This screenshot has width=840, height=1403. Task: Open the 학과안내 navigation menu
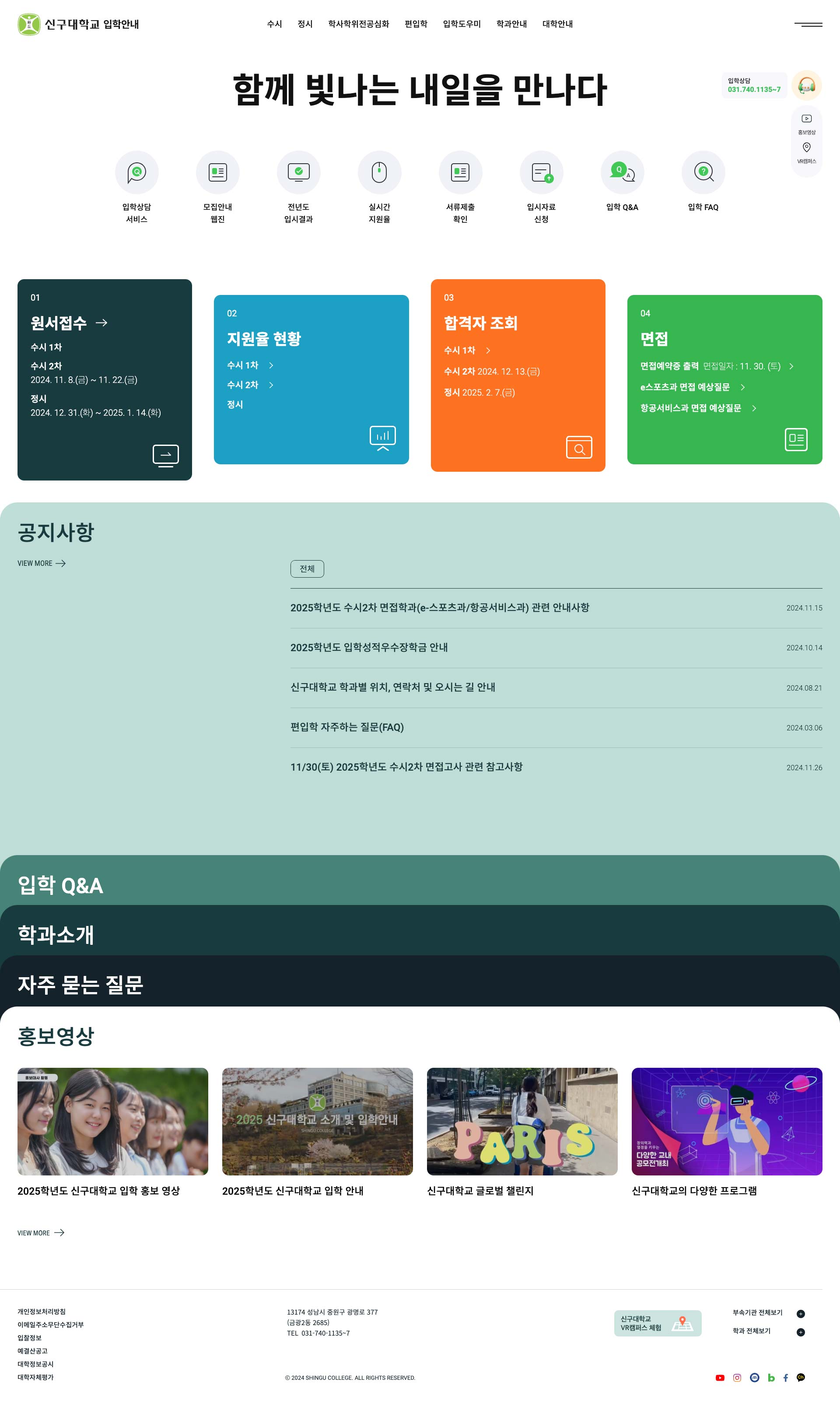pyautogui.click(x=511, y=24)
